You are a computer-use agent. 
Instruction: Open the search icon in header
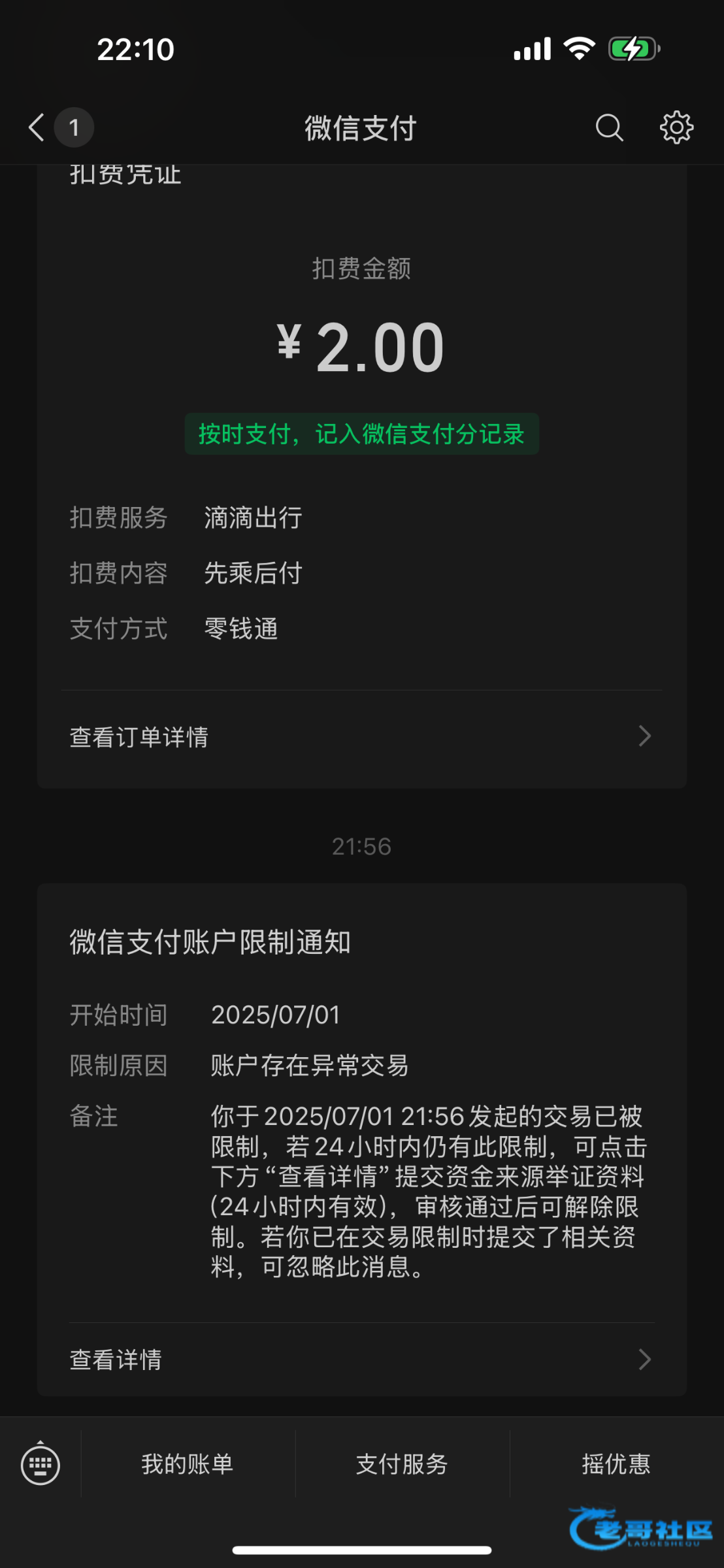click(609, 127)
